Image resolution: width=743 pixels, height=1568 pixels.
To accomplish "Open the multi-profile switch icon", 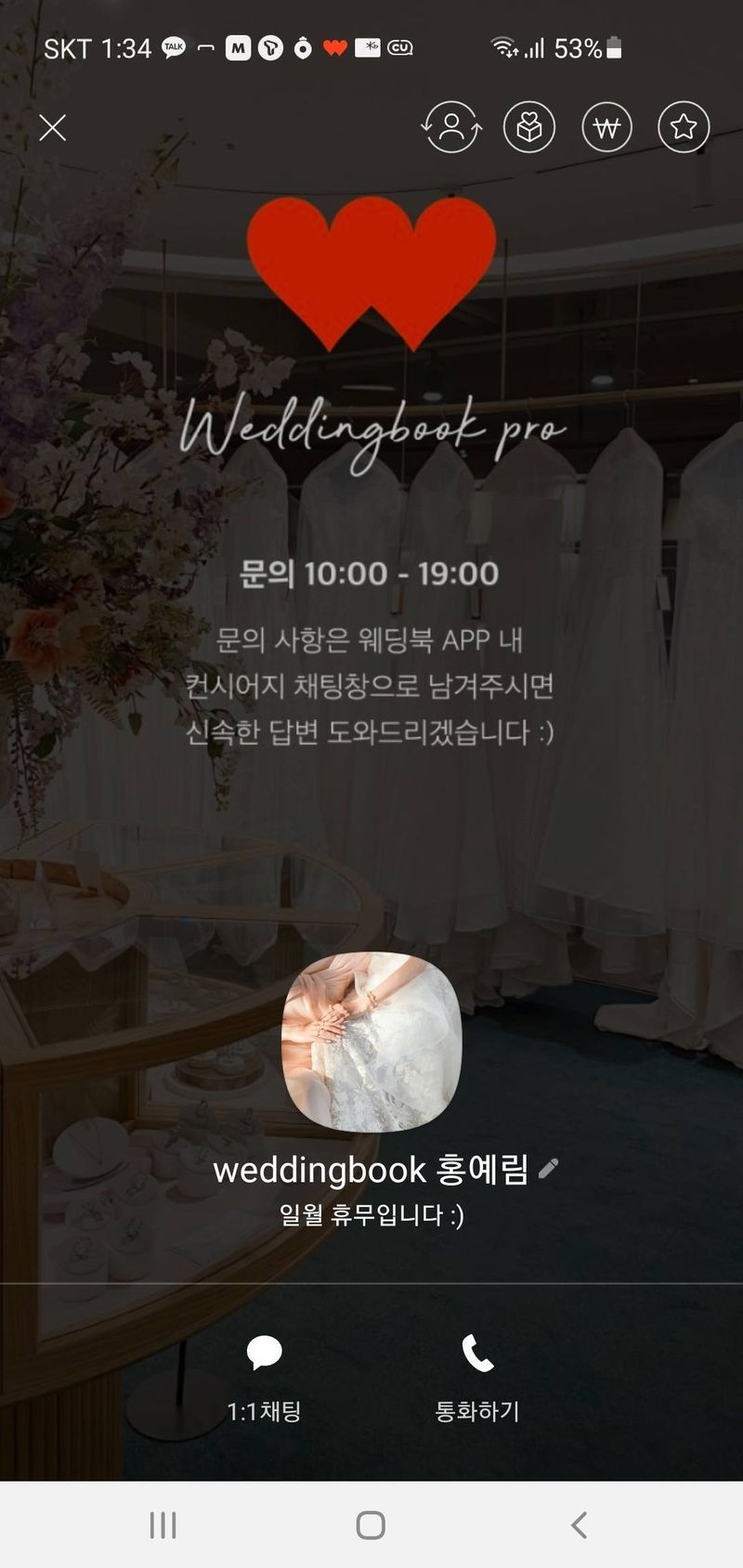I will (x=451, y=127).
